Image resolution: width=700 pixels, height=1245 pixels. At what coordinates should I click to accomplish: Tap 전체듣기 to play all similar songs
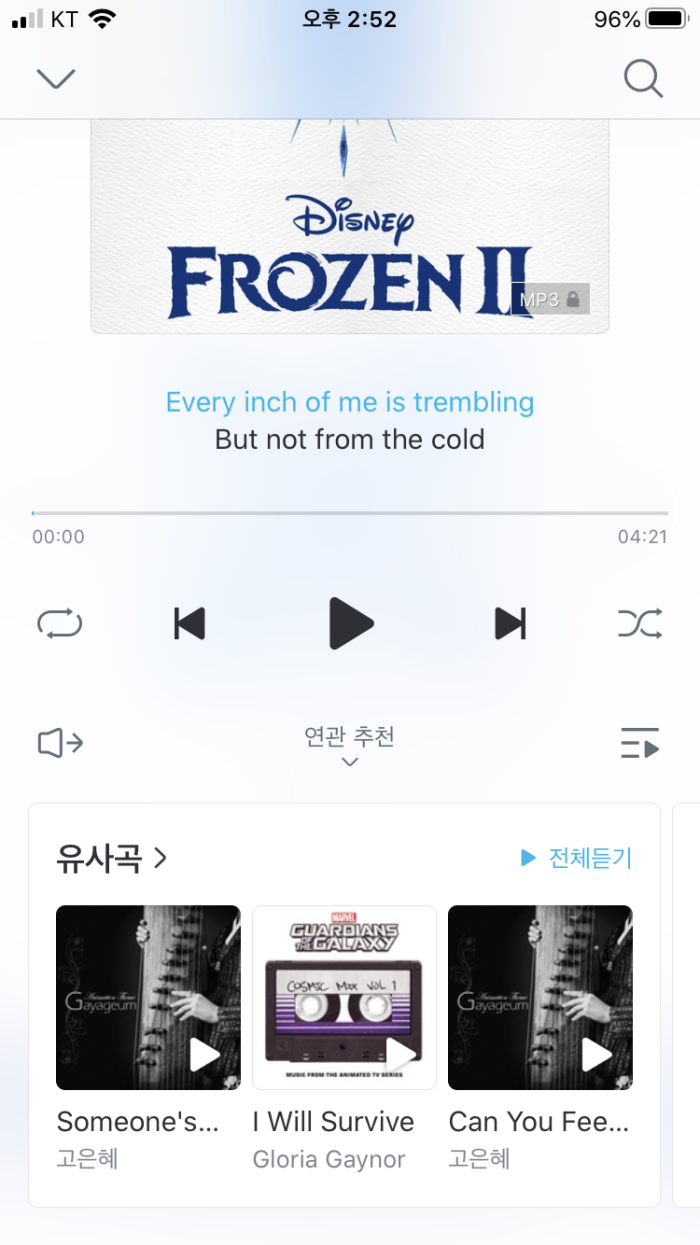click(577, 858)
